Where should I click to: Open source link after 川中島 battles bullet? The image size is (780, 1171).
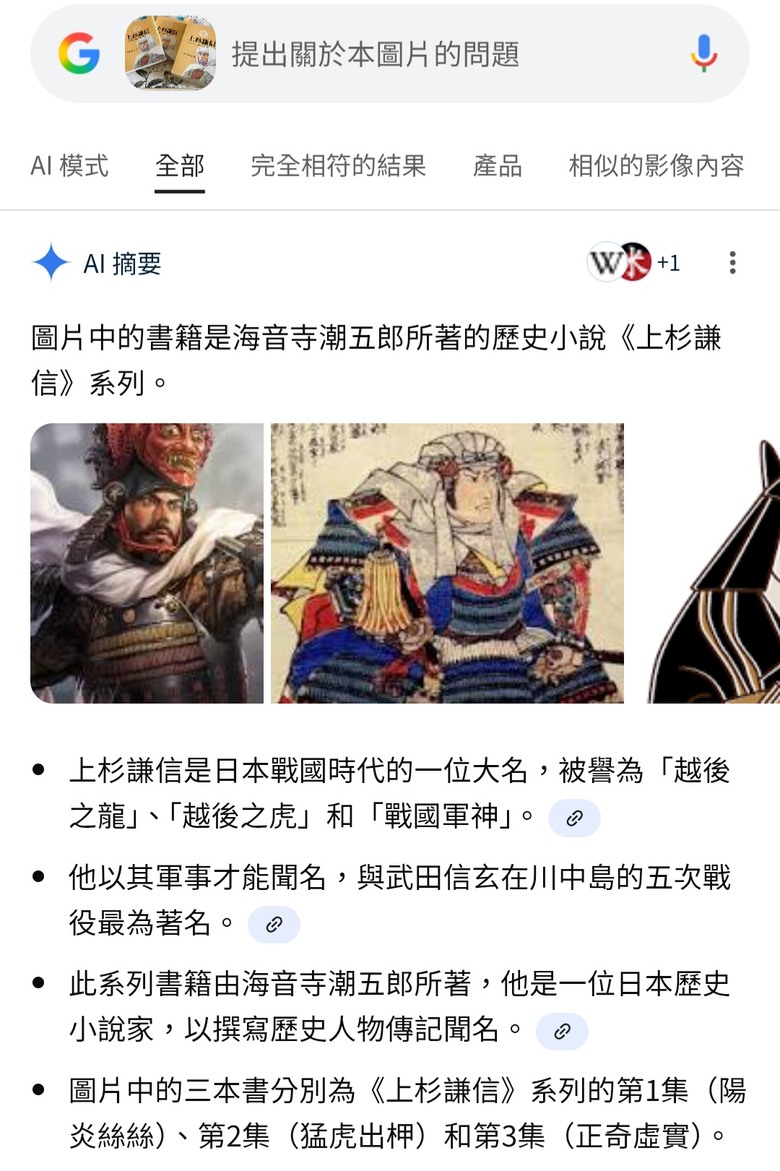(x=274, y=925)
